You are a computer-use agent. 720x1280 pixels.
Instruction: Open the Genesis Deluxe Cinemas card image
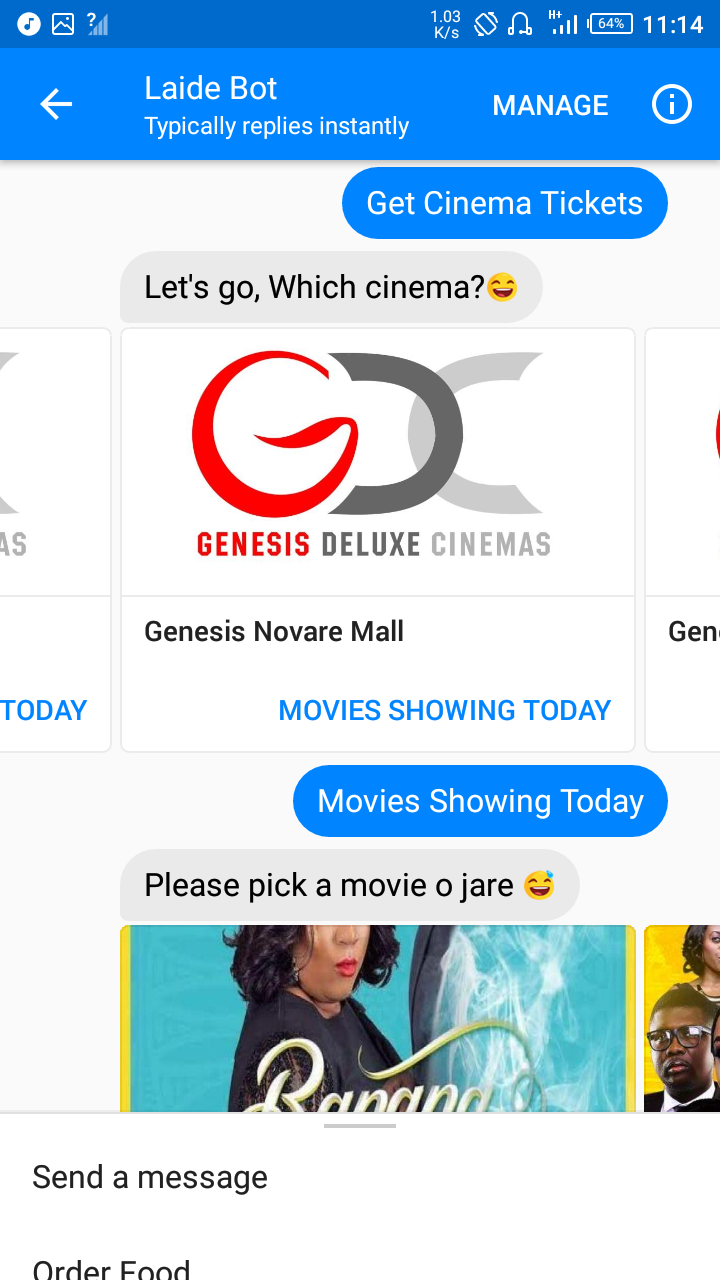[x=378, y=462]
